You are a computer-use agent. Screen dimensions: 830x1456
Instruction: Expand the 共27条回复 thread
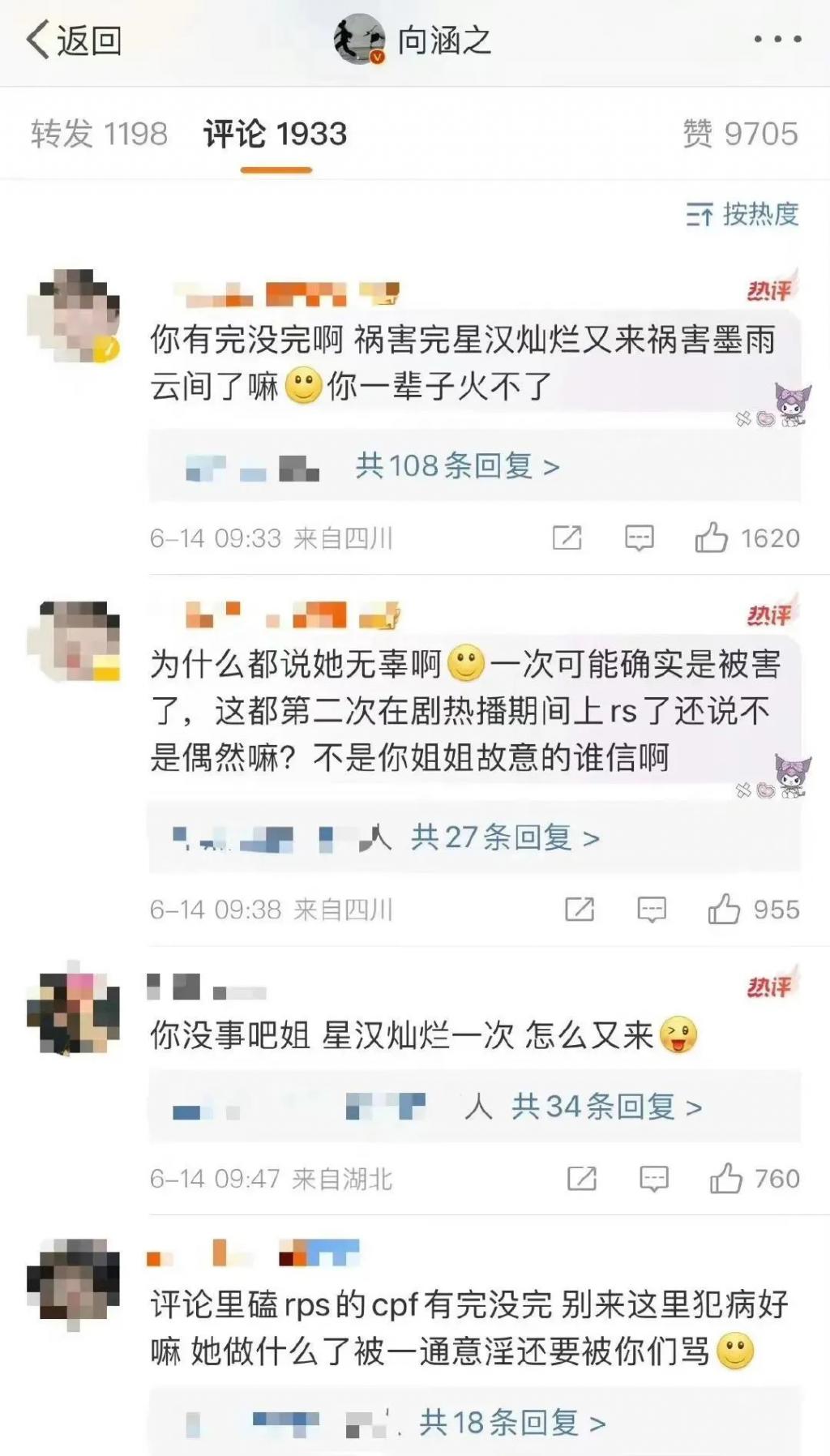click(x=505, y=837)
